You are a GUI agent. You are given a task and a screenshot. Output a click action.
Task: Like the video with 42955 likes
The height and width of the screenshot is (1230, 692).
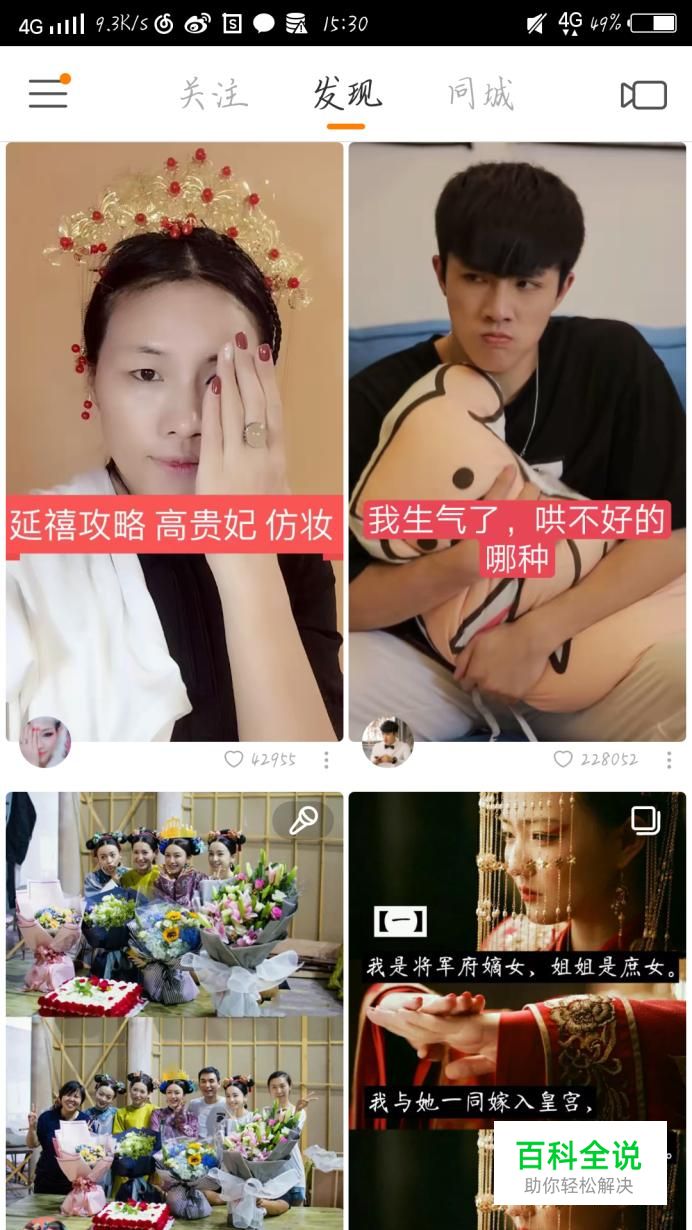click(233, 759)
